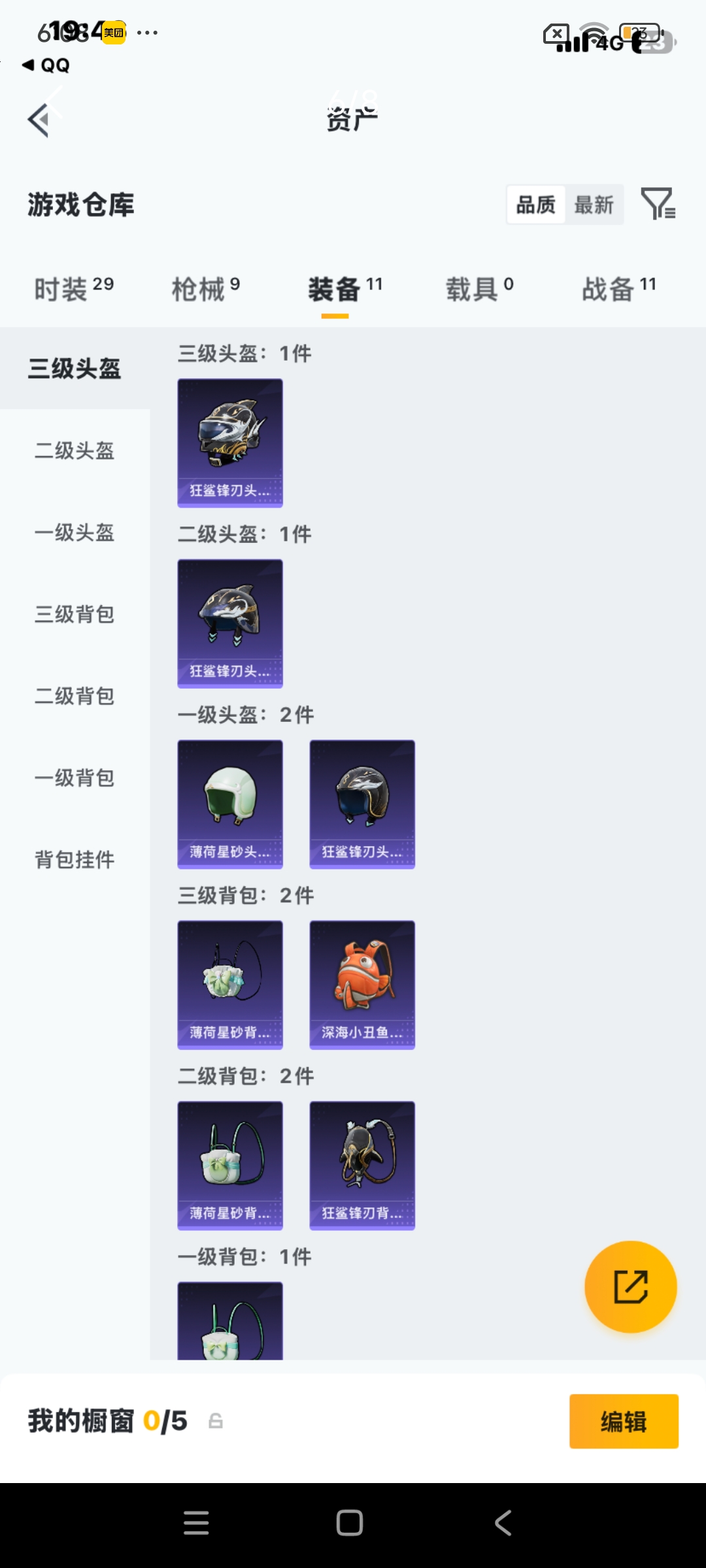Switch to the 时装 tab
This screenshot has height=1568, width=706.
click(x=73, y=288)
